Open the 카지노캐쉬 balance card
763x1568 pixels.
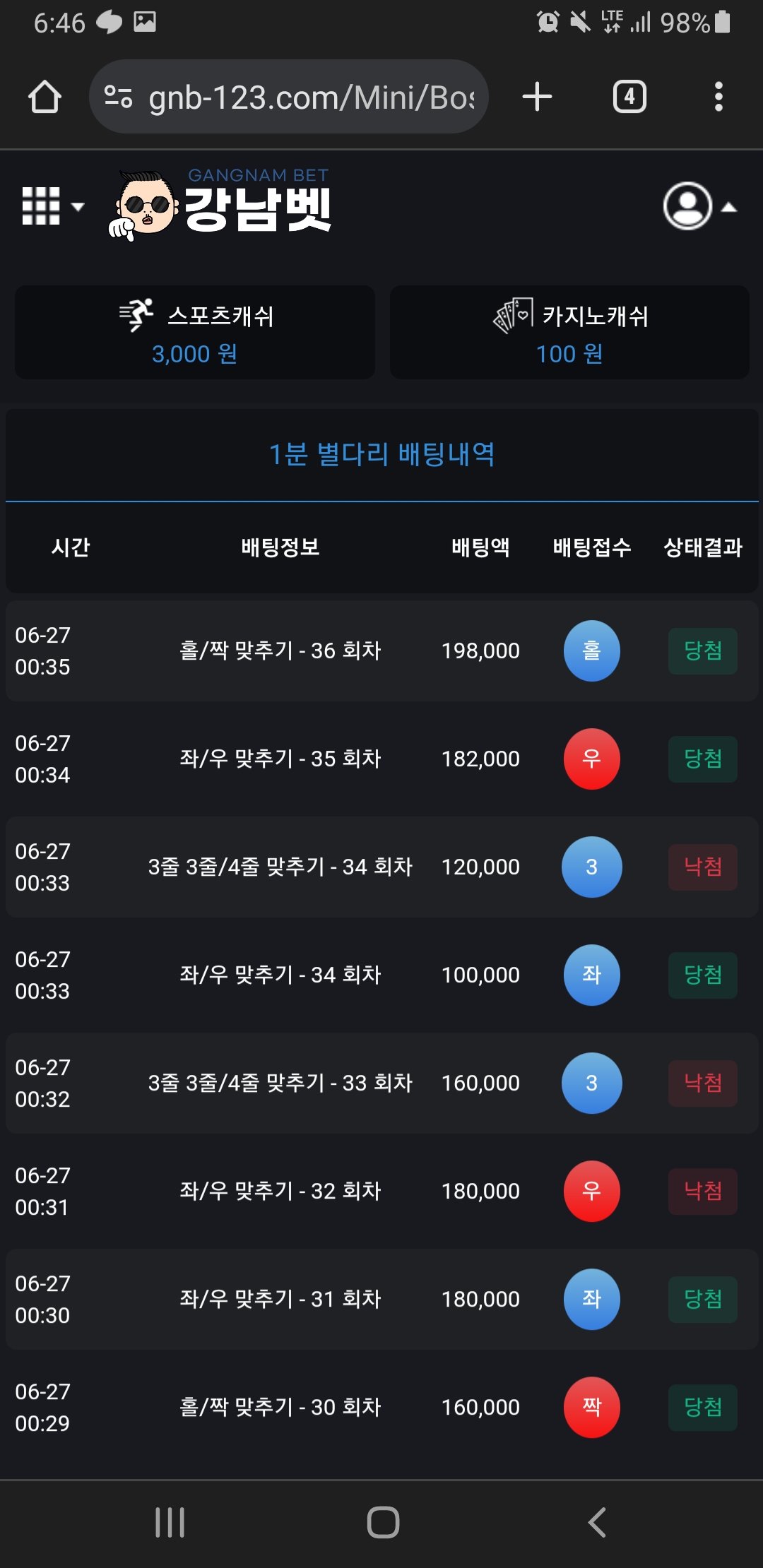[569, 333]
